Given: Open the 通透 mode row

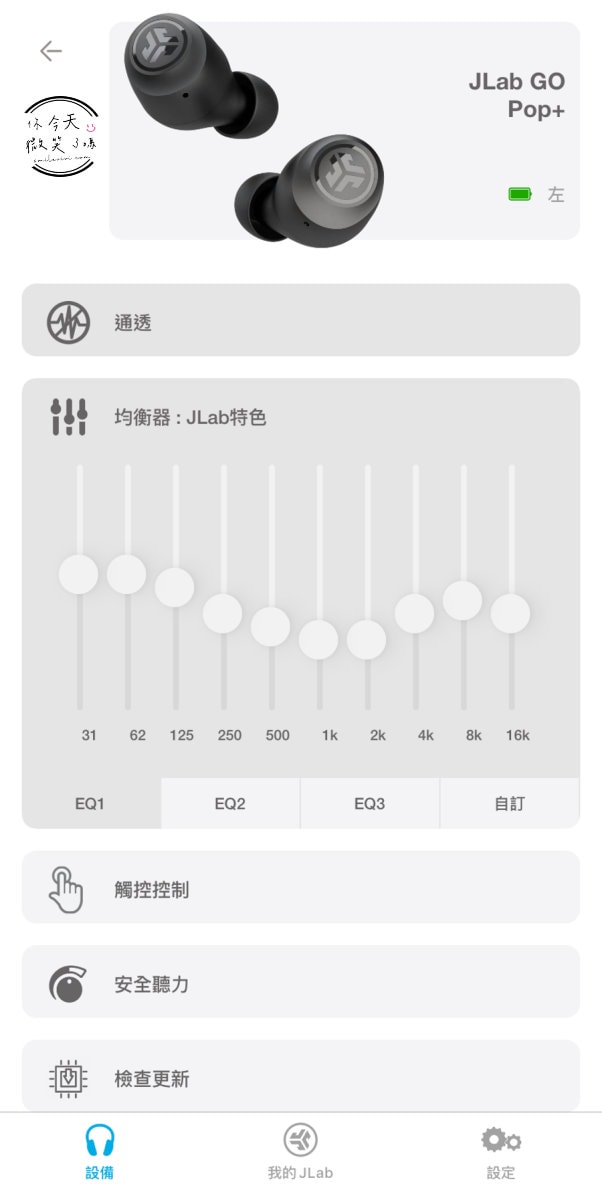Looking at the screenshot, I should [x=301, y=320].
